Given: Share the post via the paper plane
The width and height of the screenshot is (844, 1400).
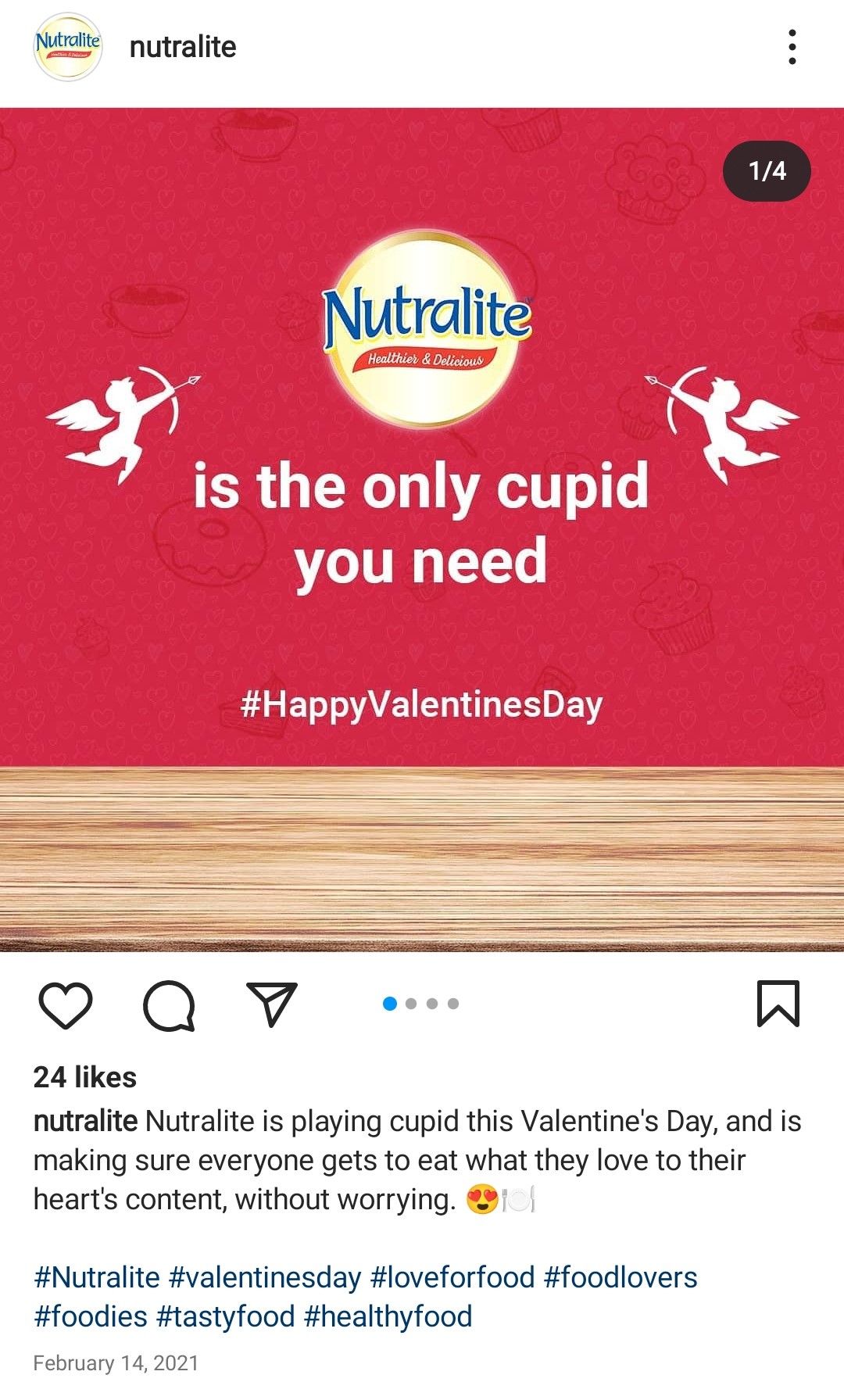Looking at the screenshot, I should tap(272, 1004).
